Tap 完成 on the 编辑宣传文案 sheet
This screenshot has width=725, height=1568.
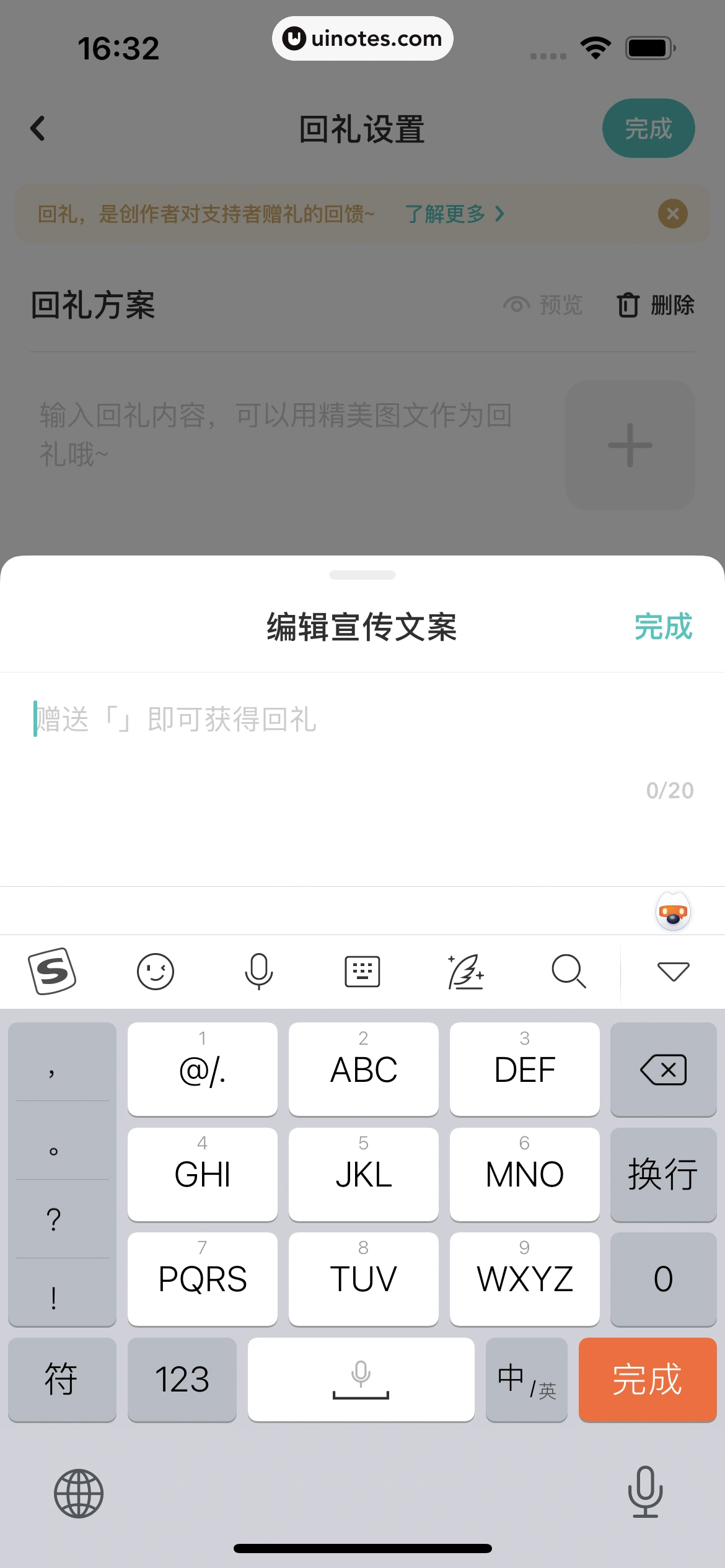coord(663,627)
